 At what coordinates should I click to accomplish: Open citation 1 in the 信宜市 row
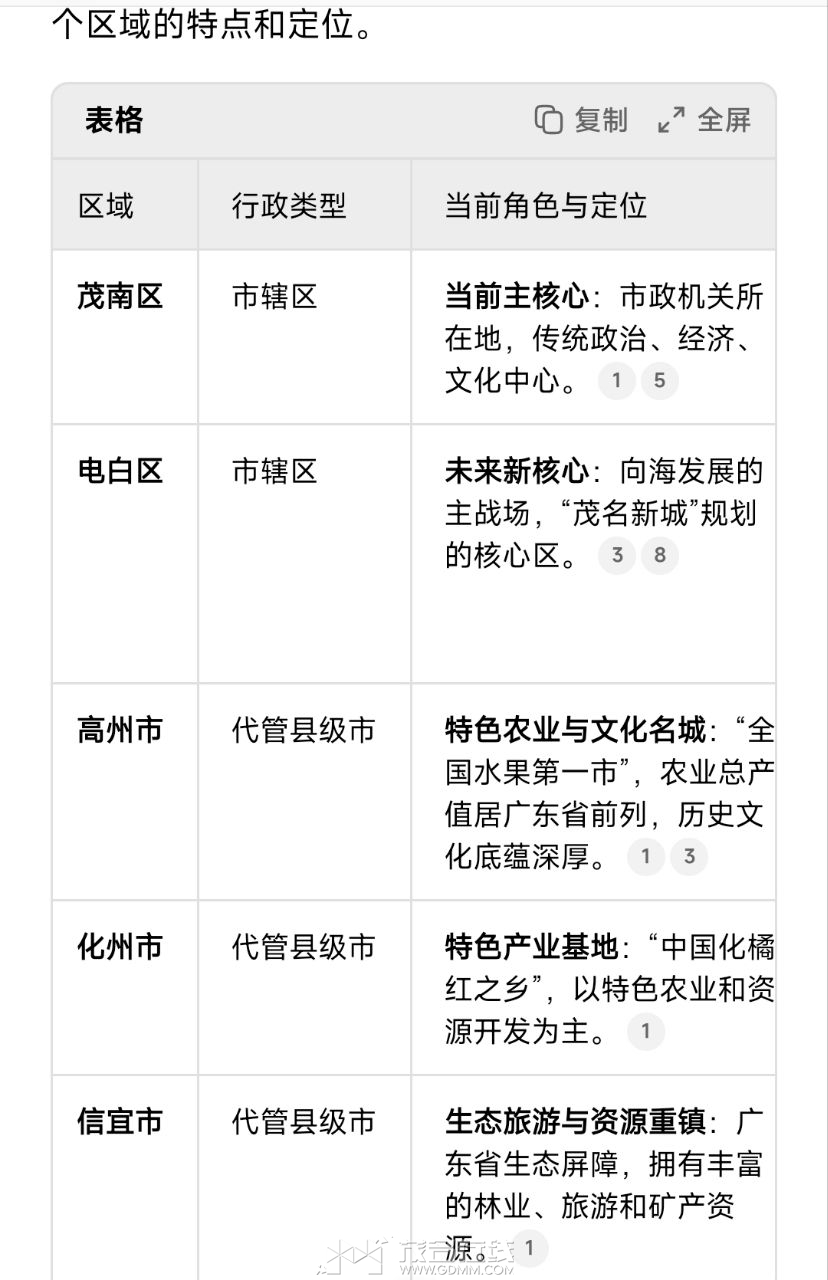[x=530, y=1247]
